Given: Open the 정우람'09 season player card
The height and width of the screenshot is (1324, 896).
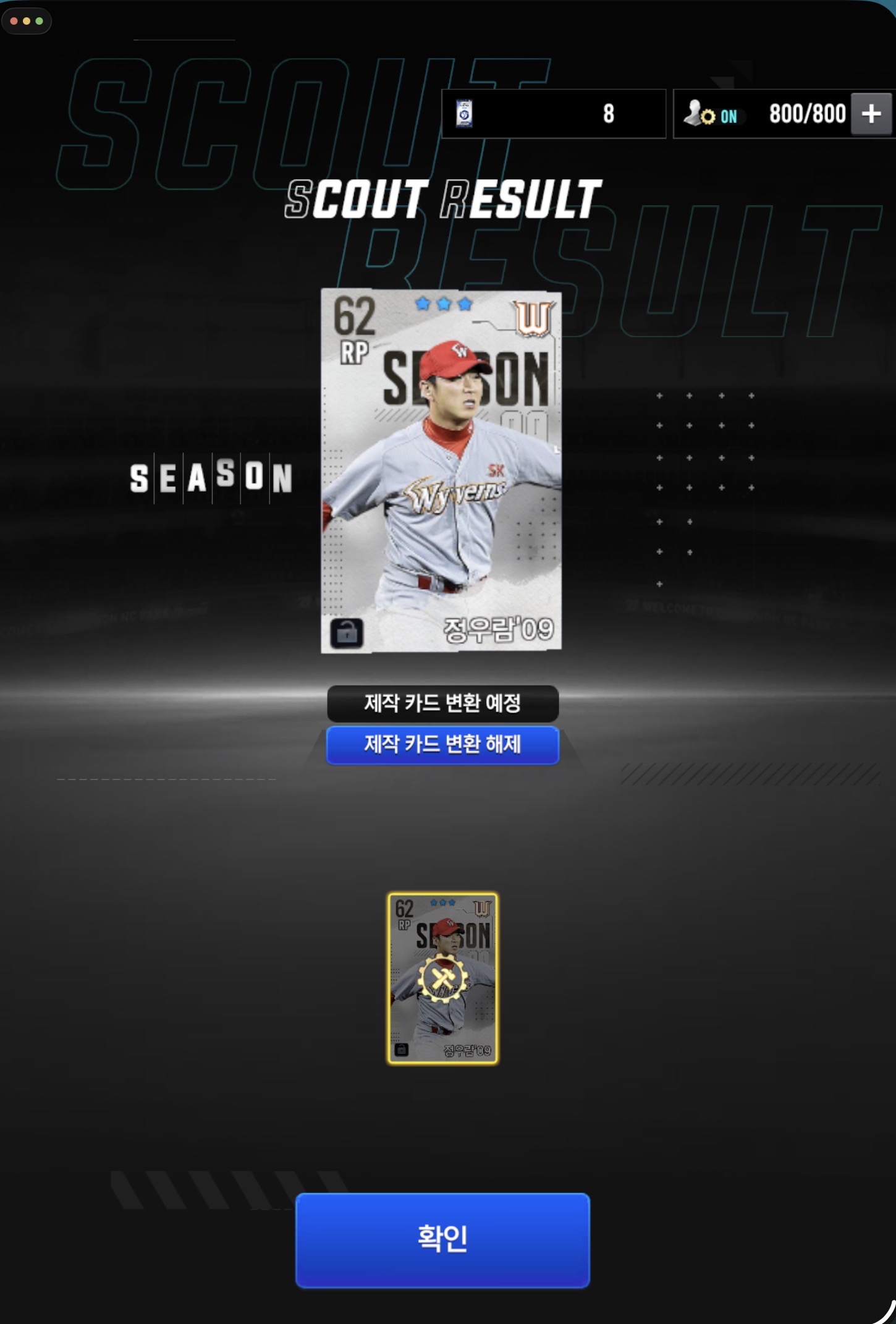Looking at the screenshot, I should tap(441, 470).
